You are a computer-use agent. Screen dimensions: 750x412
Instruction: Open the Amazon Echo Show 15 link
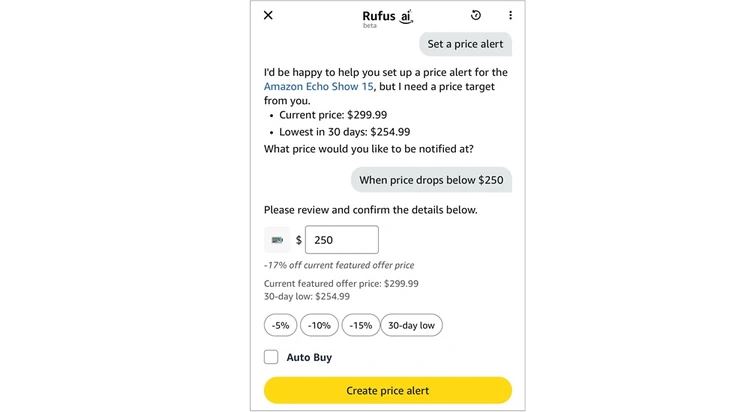(x=317, y=87)
